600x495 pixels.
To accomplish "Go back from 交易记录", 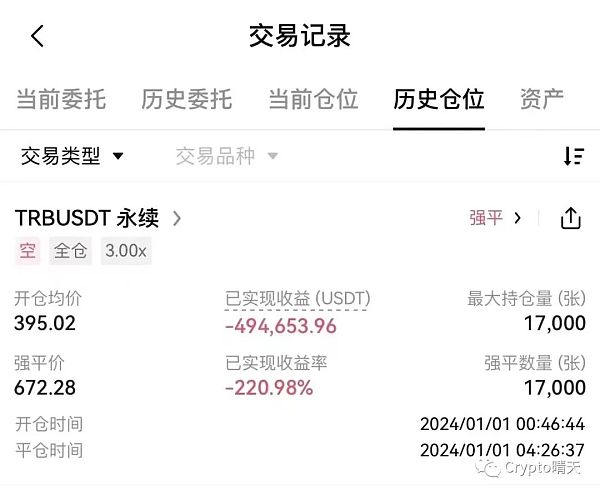I will tap(38, 37).
